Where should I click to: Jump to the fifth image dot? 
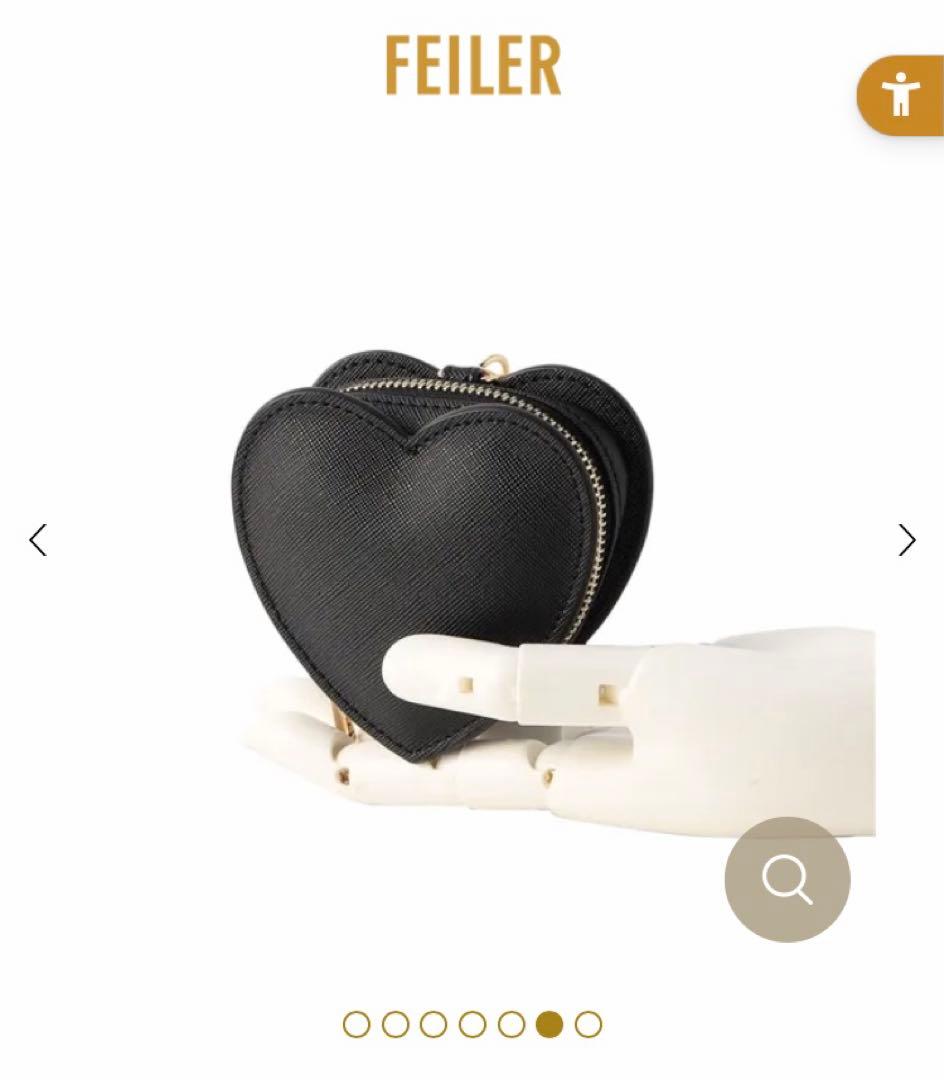click(511, 1024)
